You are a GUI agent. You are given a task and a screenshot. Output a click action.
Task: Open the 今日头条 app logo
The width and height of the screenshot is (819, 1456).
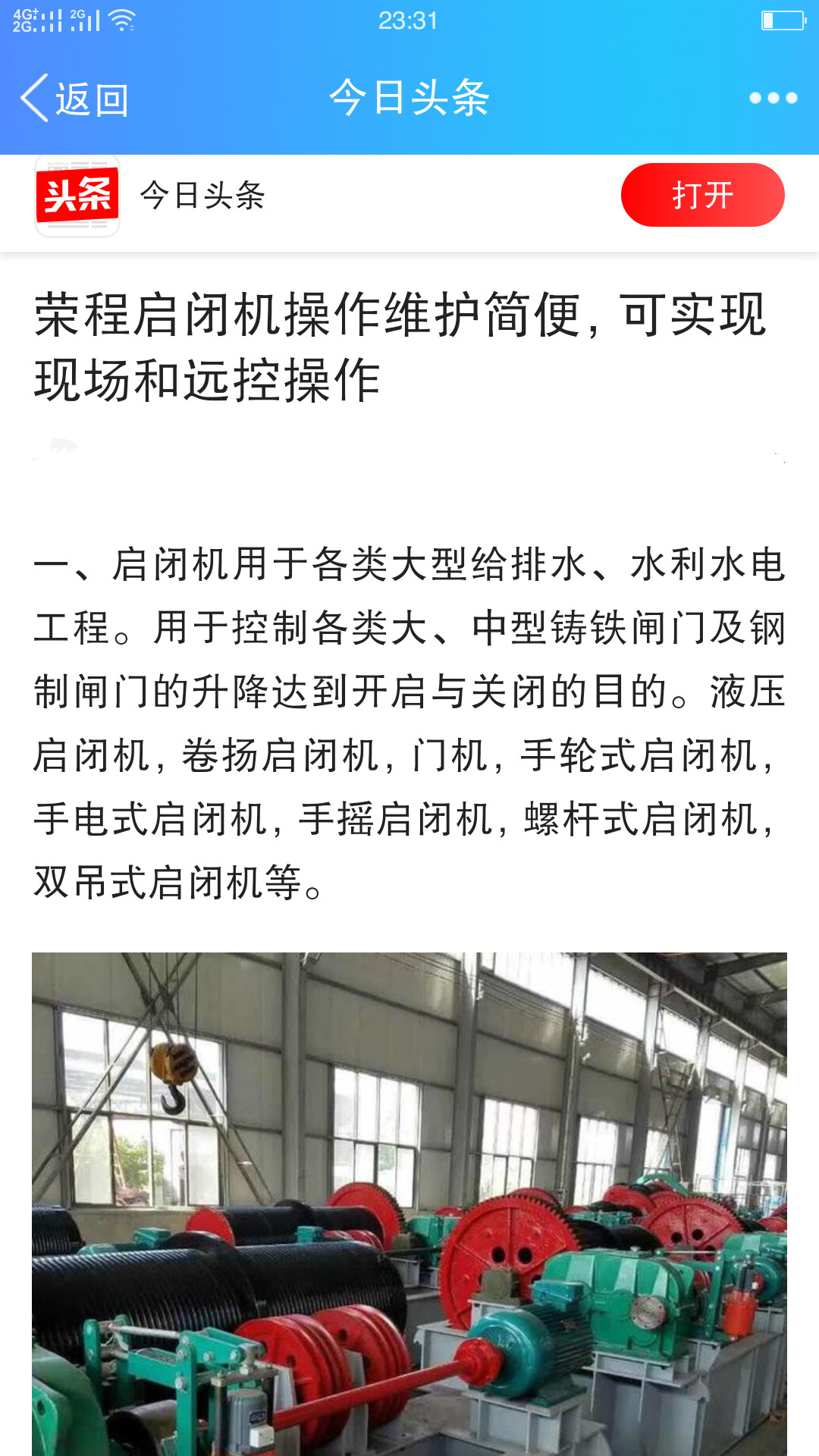point(77,196)
